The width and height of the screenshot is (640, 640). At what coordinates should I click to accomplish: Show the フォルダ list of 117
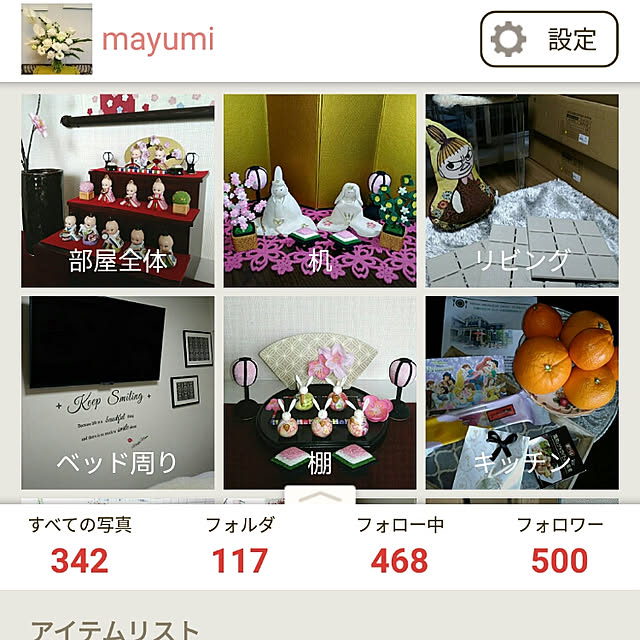coord(240,546)
